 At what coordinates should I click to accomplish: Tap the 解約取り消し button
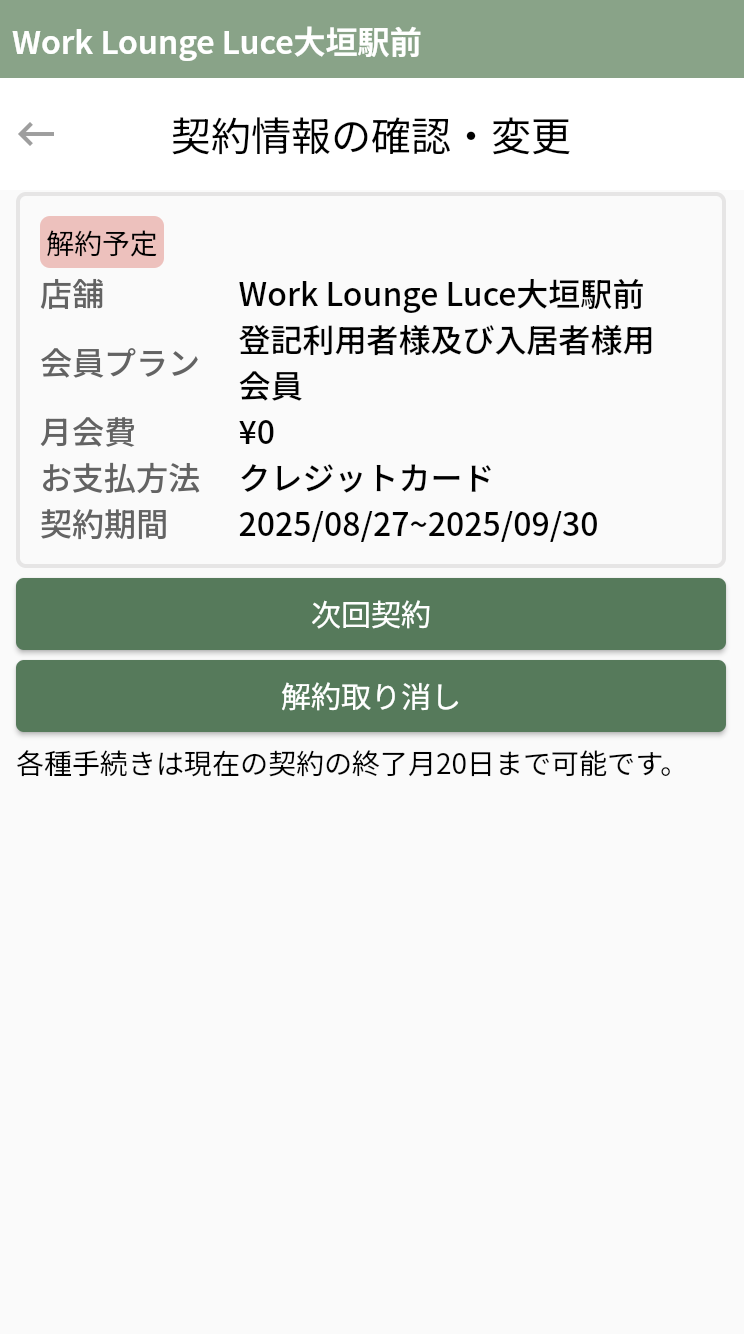point(370,696)
